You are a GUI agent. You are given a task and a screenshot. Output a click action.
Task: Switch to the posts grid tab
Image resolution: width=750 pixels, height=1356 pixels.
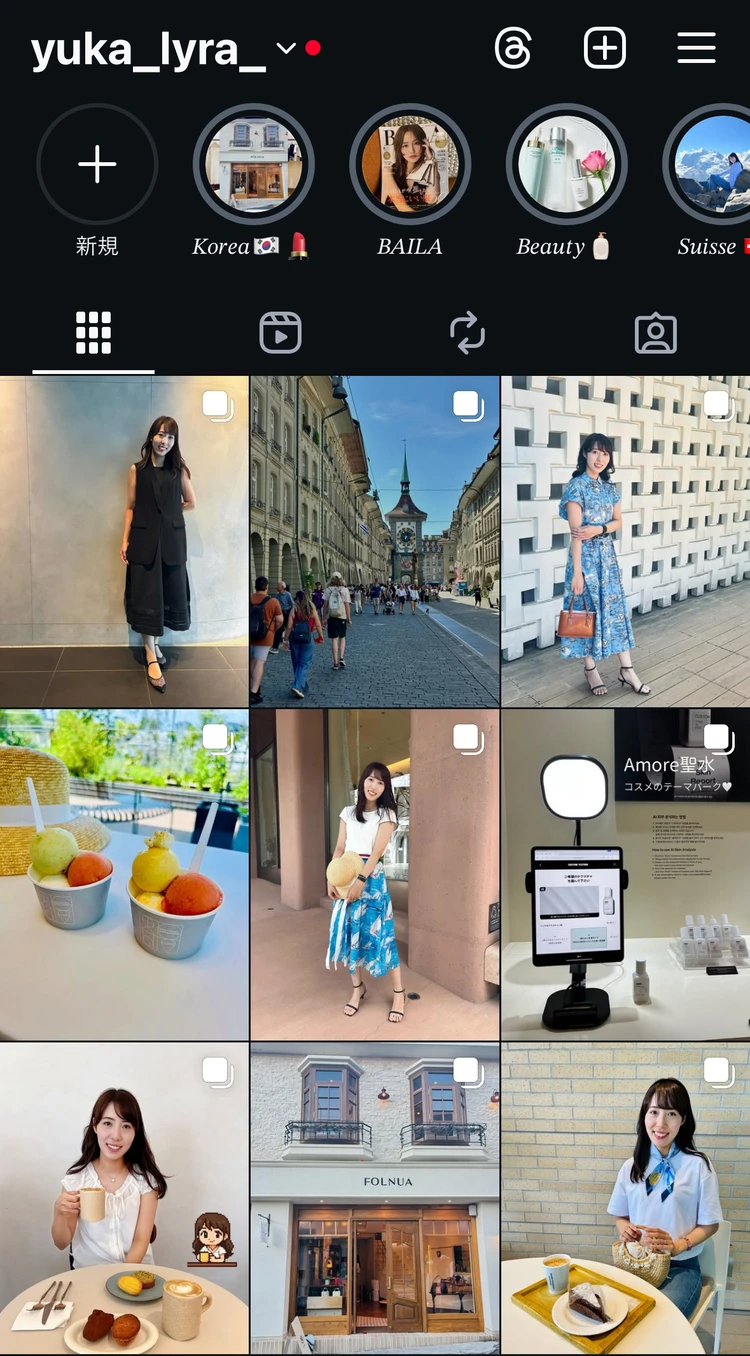[x=93, y=333]
